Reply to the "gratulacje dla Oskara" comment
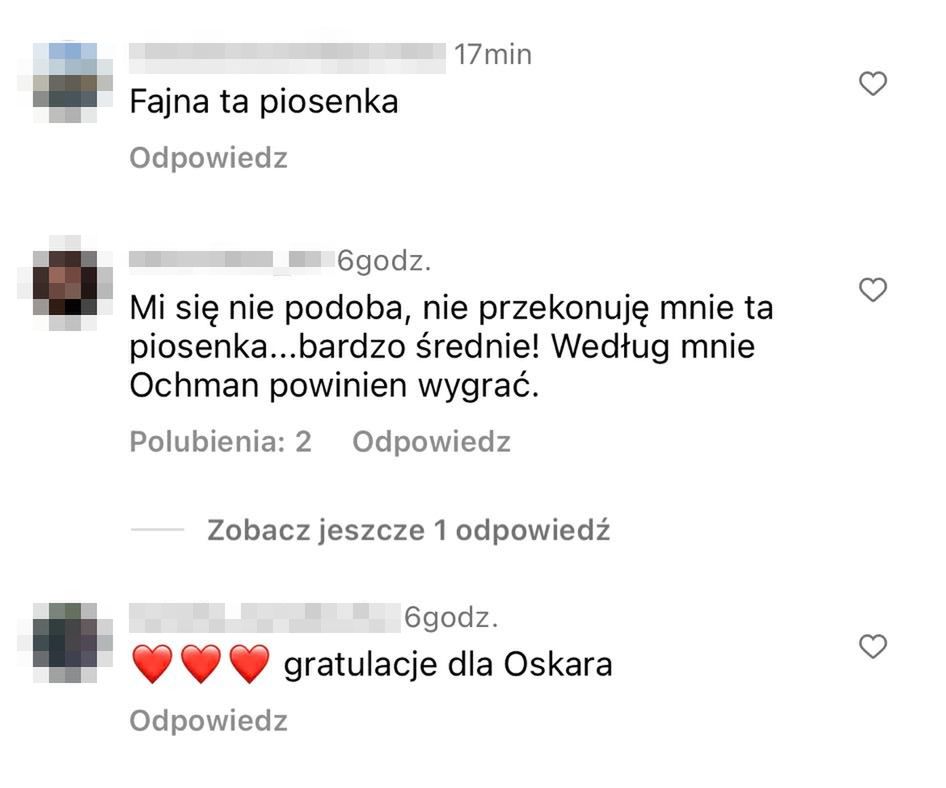The width and height of the screenshot is (946, 788). [208, 721]
